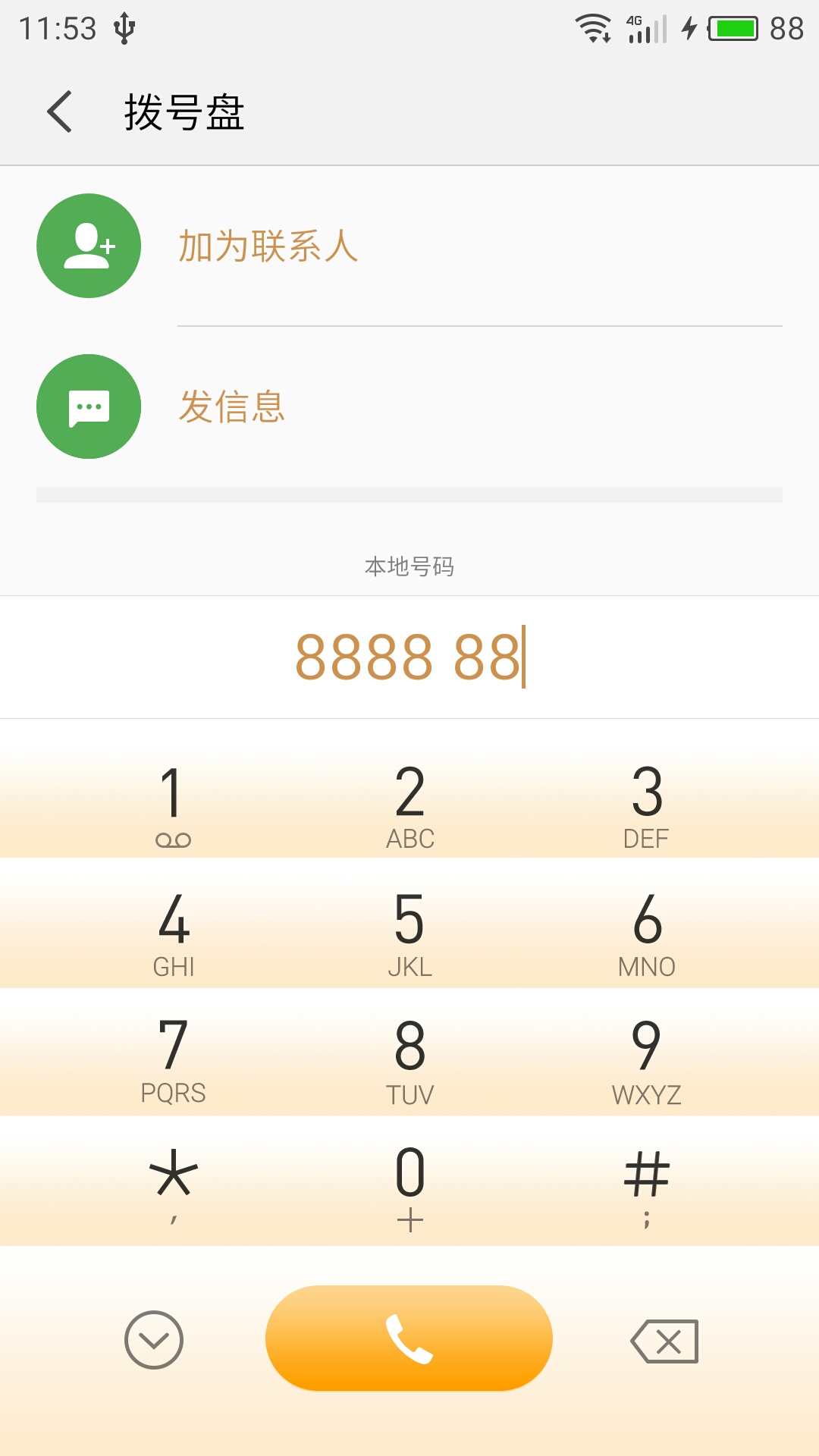Tap the 3 DEF key

pos(647,805)
